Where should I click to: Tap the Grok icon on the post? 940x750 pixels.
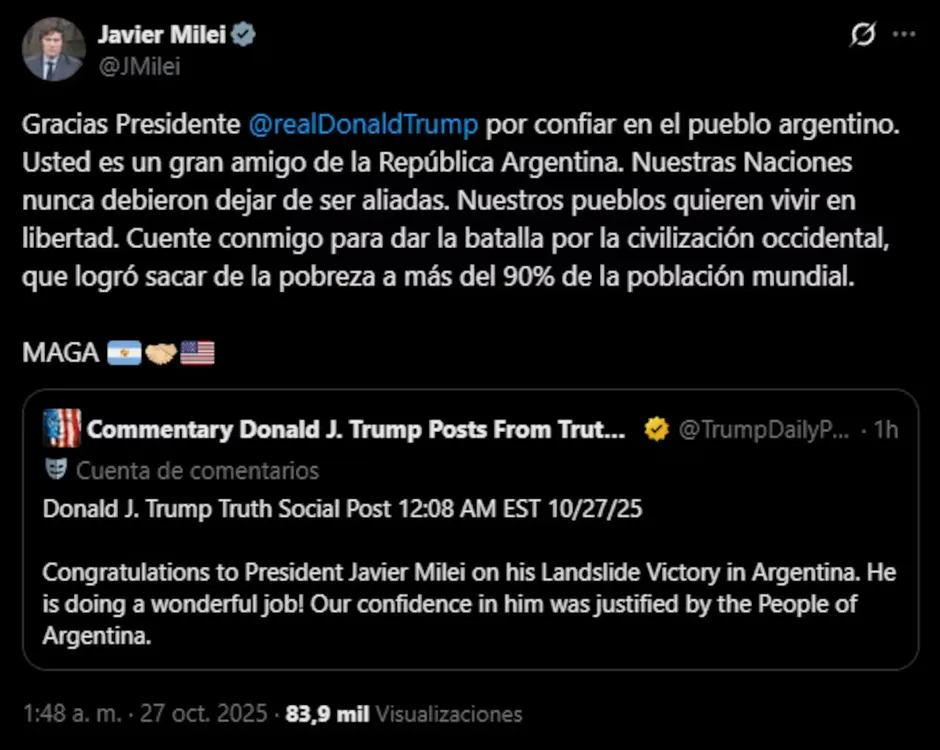862,35
